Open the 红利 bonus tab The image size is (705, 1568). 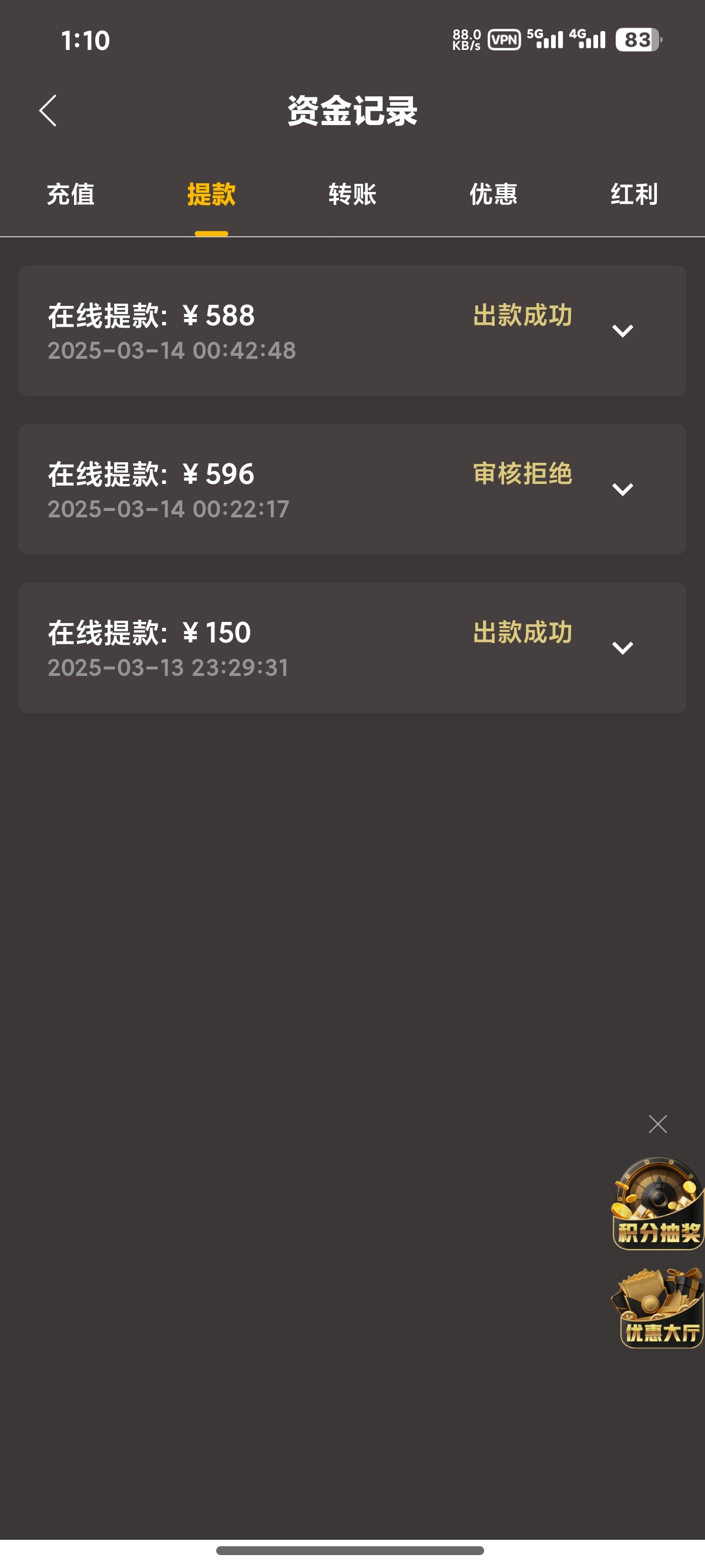tap(633, 195)
